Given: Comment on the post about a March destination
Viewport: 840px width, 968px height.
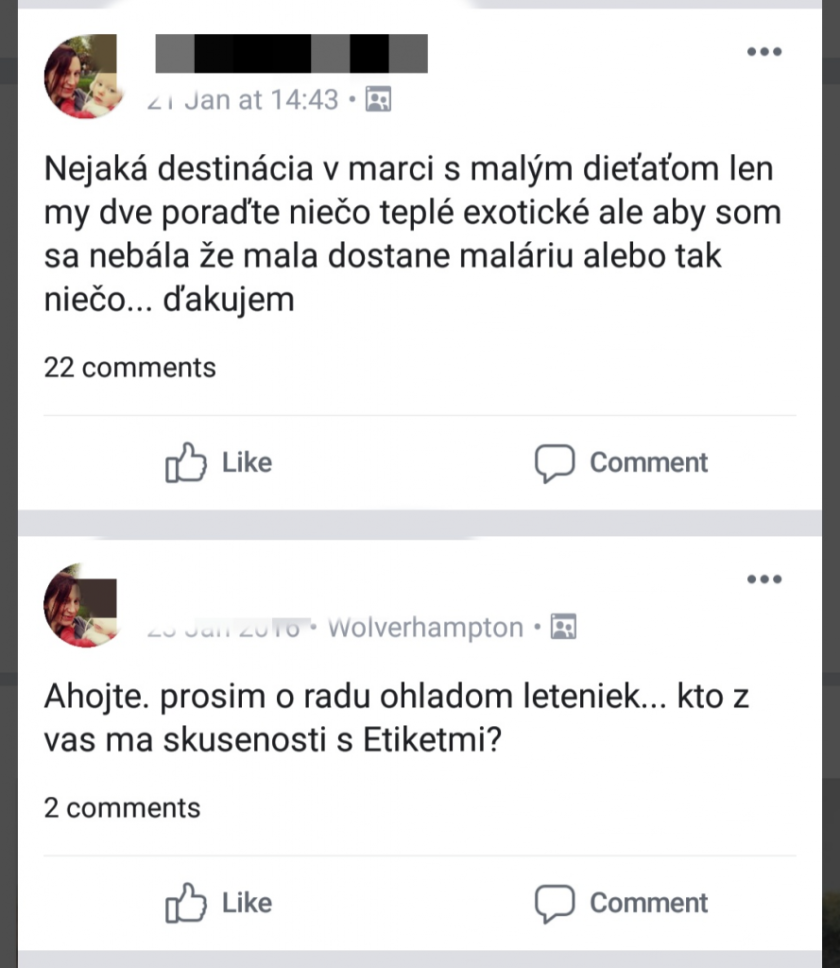Looking at the screenshot, I should pos(621,463).
